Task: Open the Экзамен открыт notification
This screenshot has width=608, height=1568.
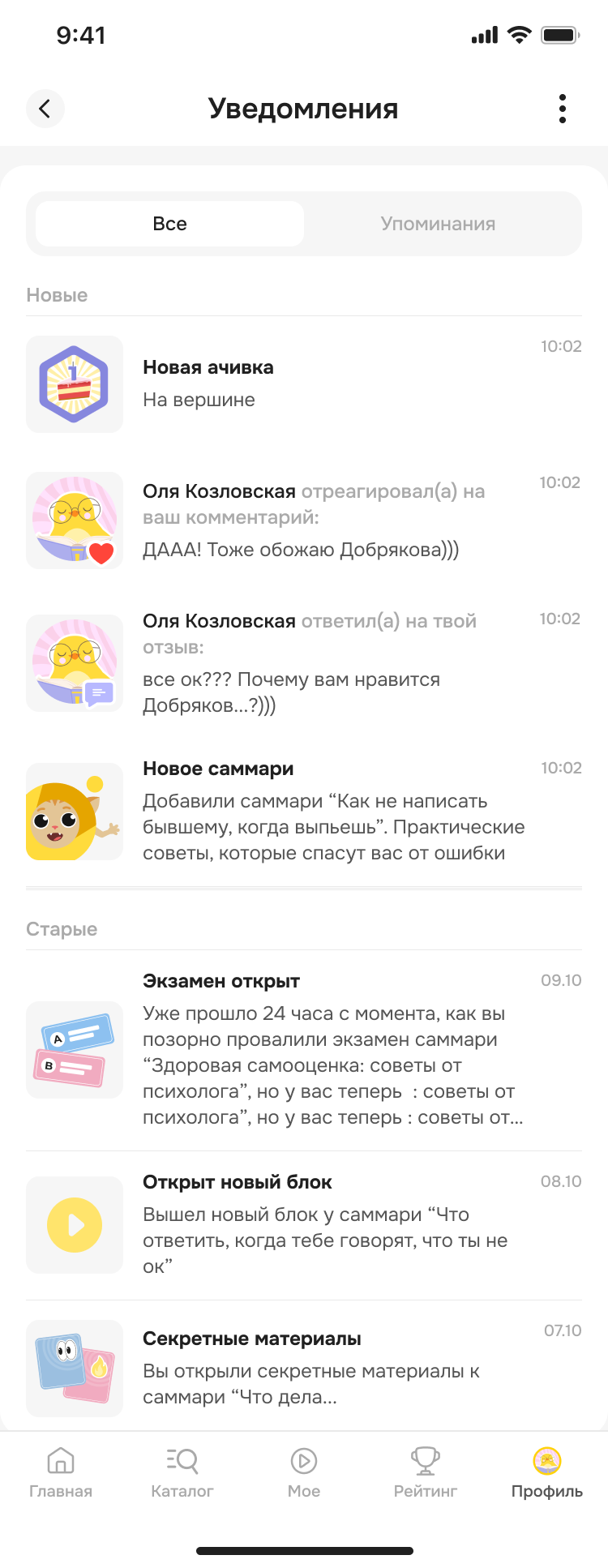Action: pos(303,1049)
